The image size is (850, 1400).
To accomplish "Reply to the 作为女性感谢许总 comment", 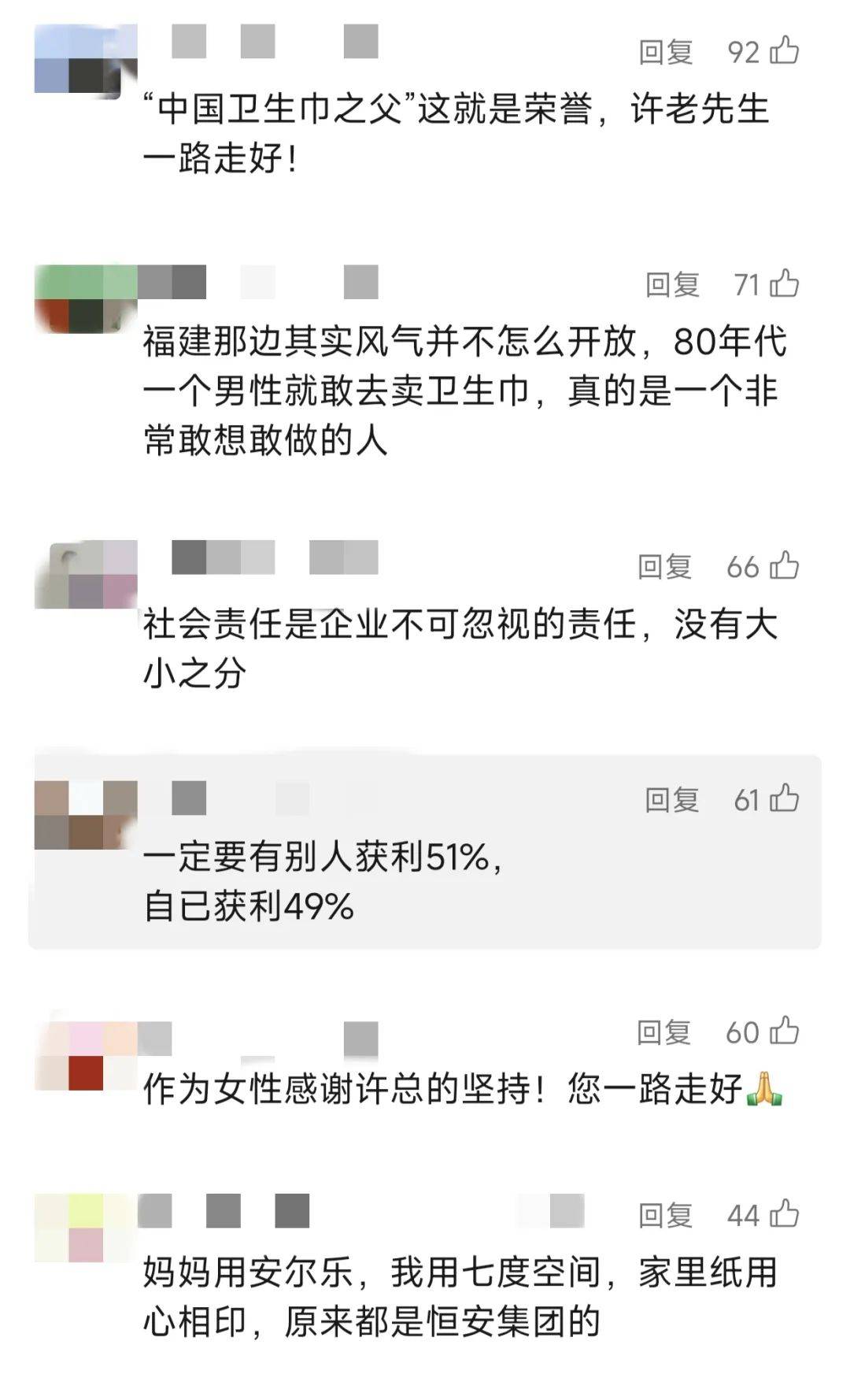I will pos(663,1032).
